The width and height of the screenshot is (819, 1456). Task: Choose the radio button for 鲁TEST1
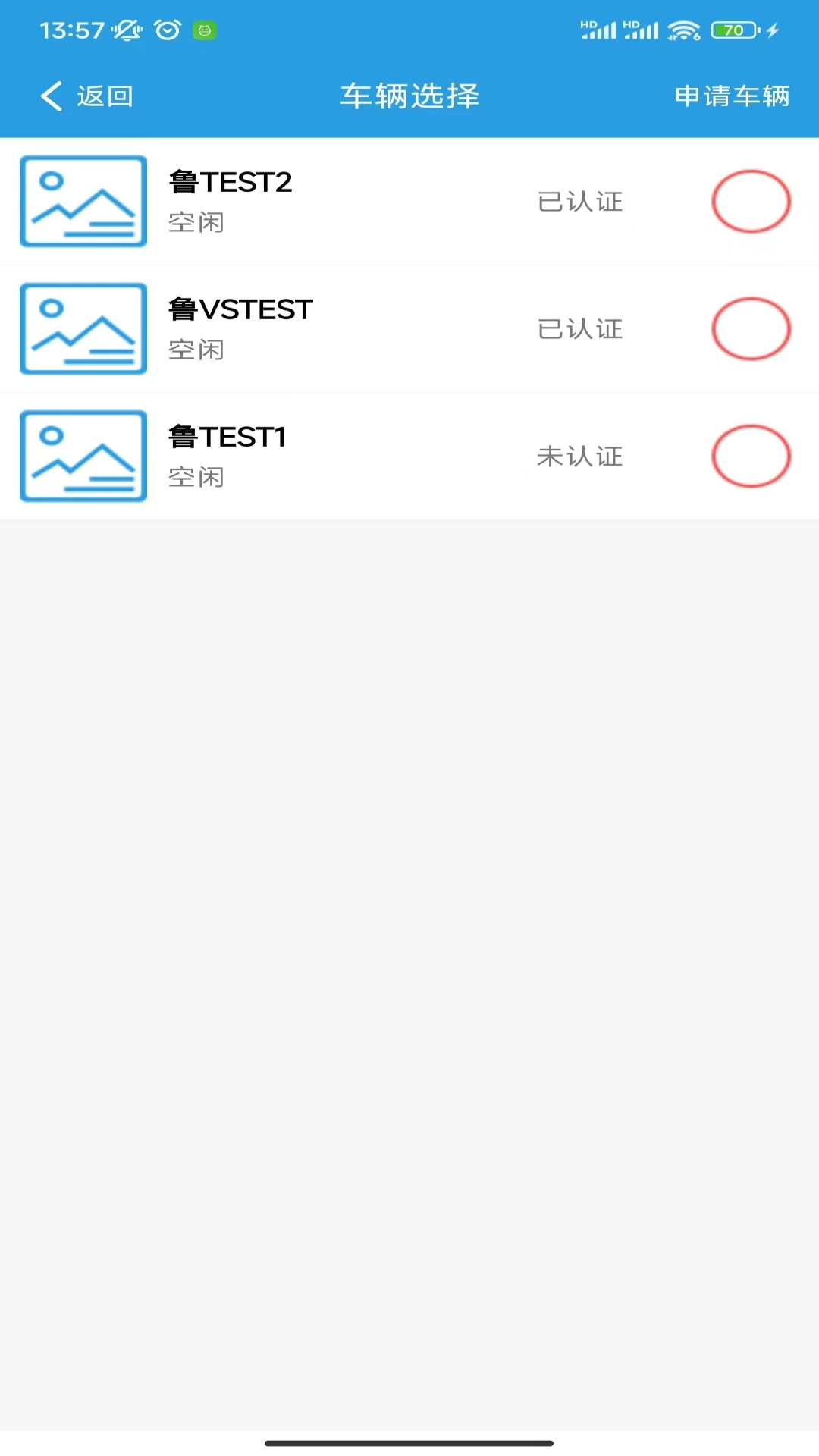click(751, 457)
